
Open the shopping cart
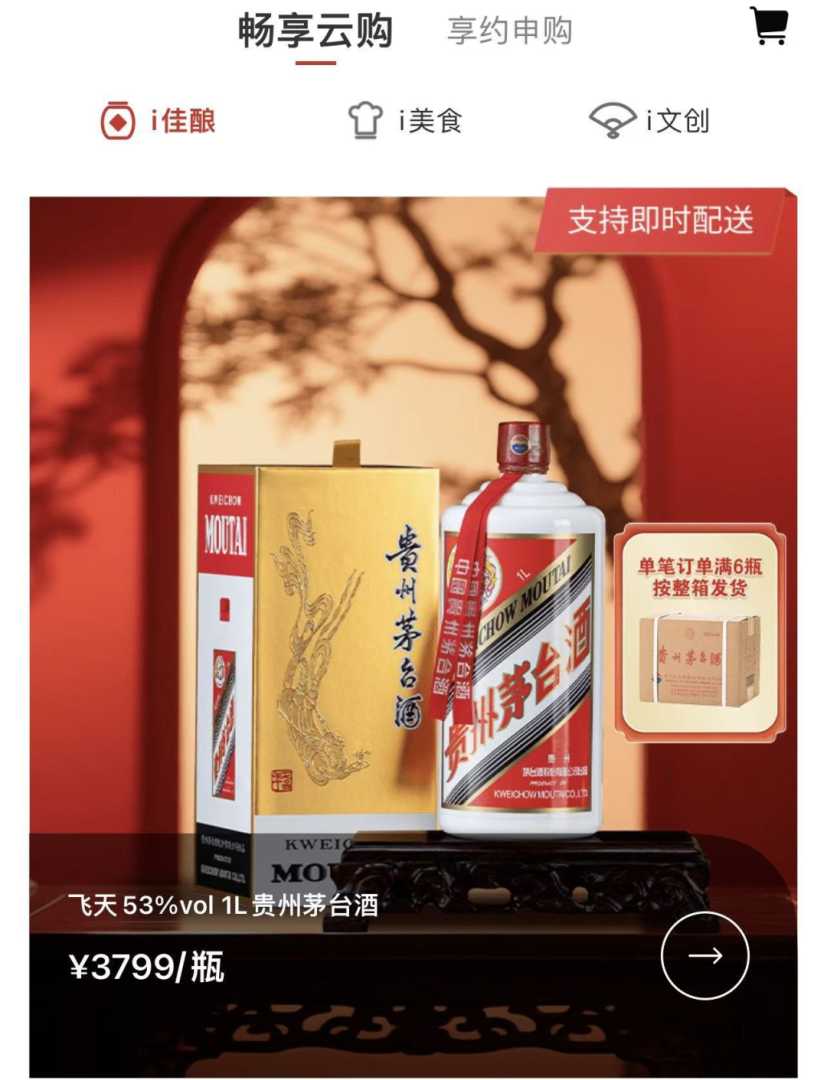tap(769, 26)
